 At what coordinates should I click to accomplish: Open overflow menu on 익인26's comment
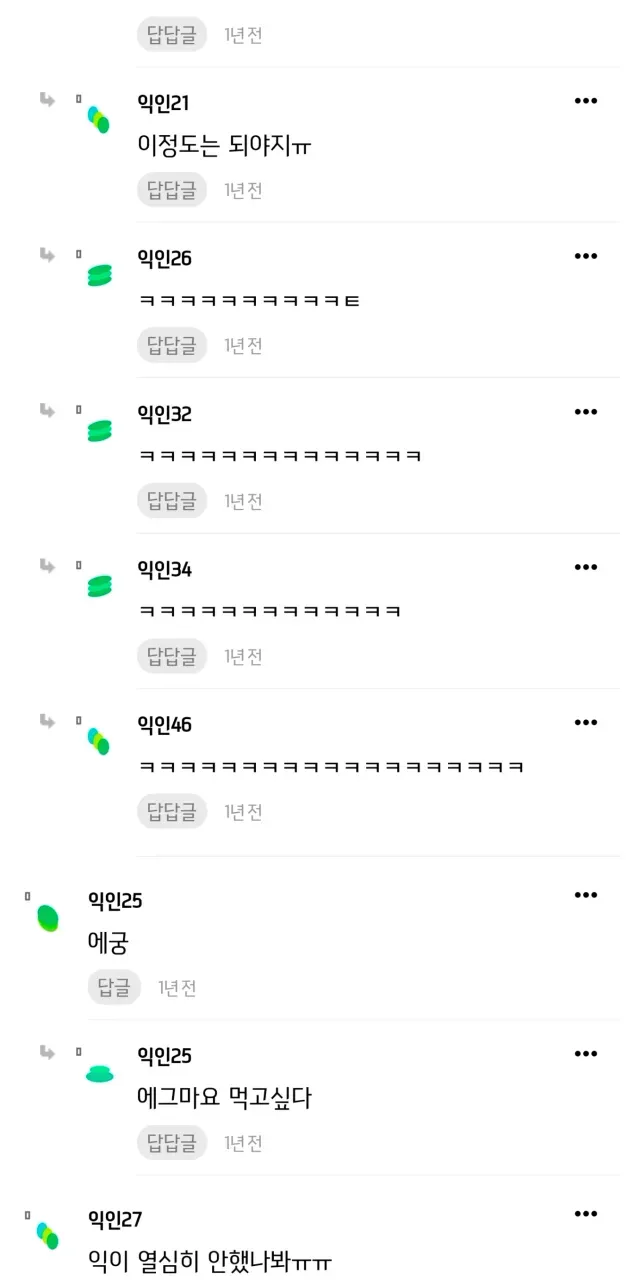(585, 256)
